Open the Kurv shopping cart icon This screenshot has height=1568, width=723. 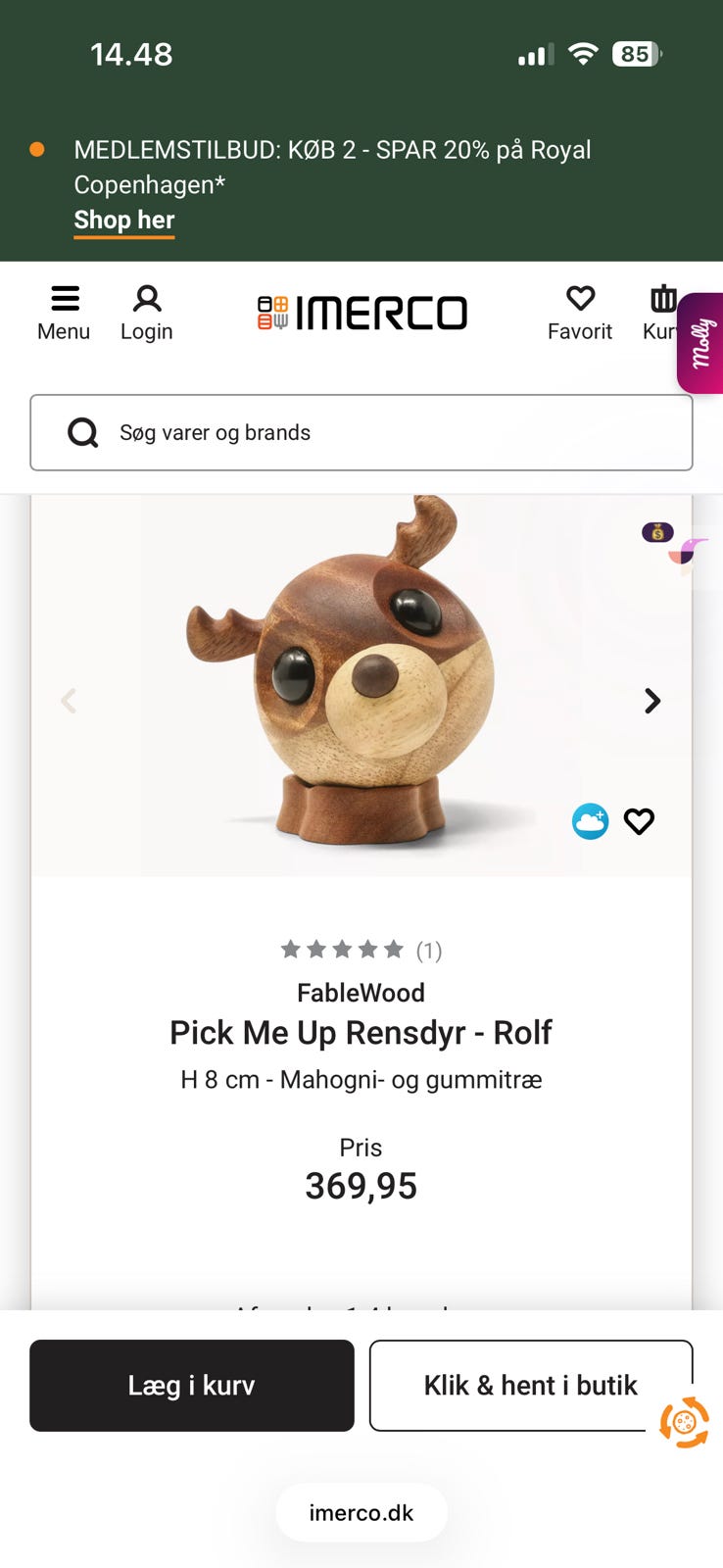tap(663, 301)
